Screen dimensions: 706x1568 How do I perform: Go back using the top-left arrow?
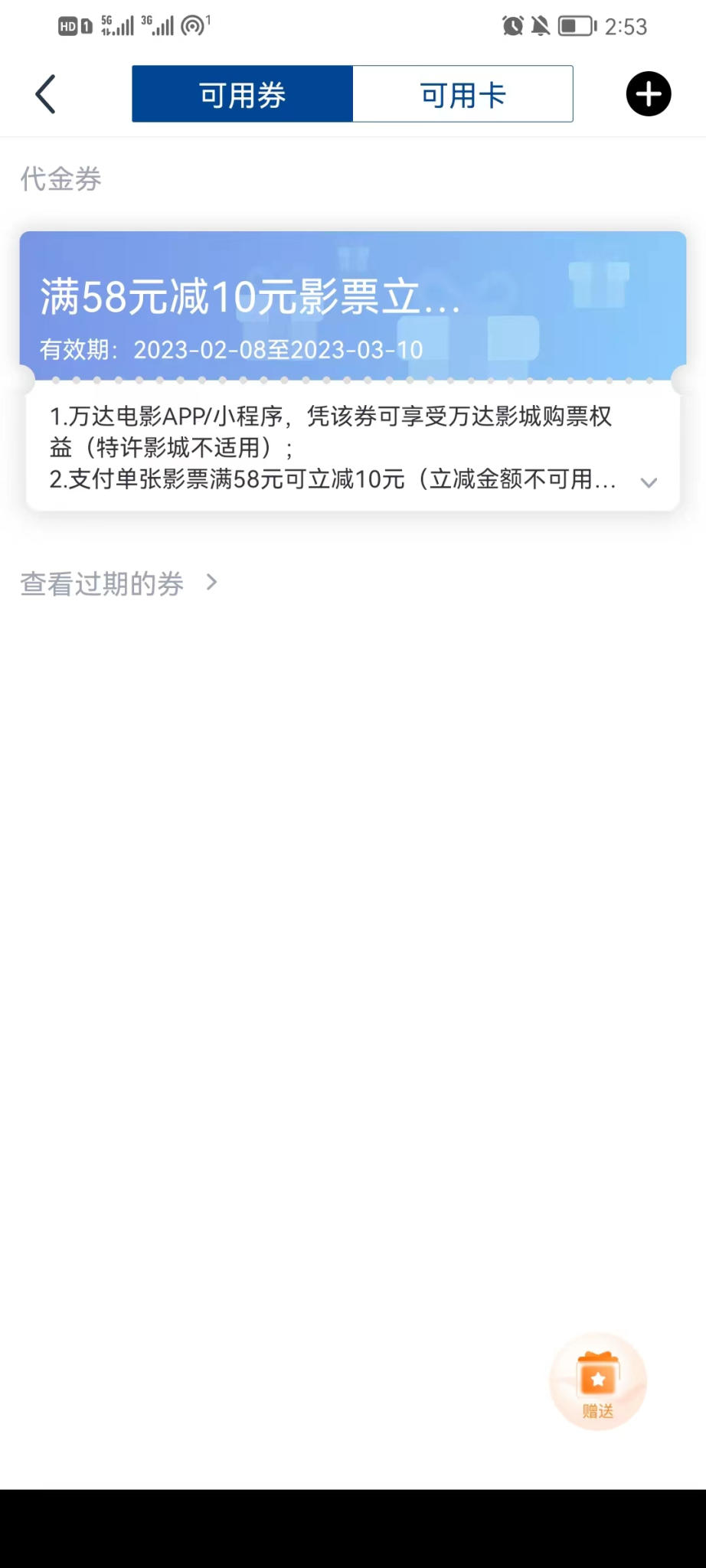click(x=46, y=94)
